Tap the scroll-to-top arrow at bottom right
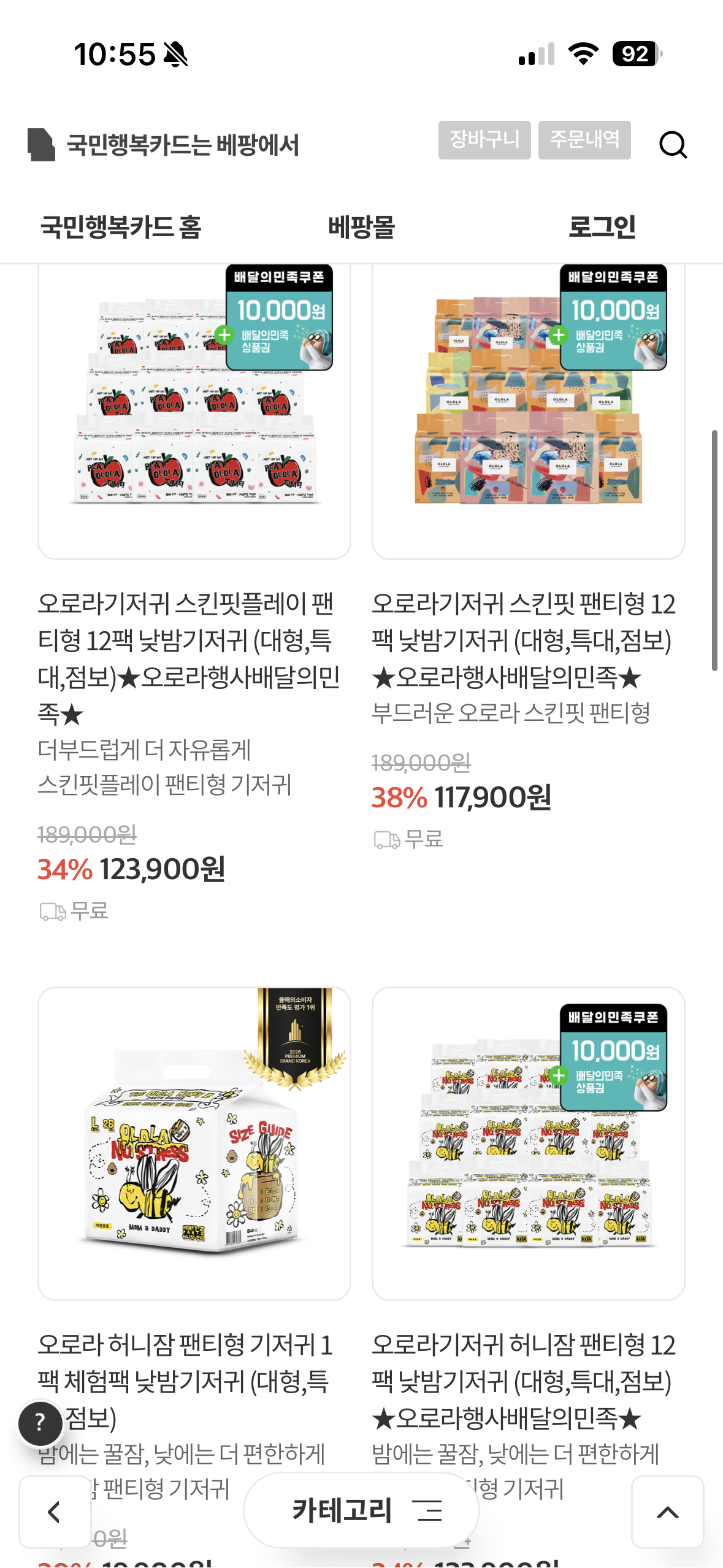 [x=667, y=1511]
